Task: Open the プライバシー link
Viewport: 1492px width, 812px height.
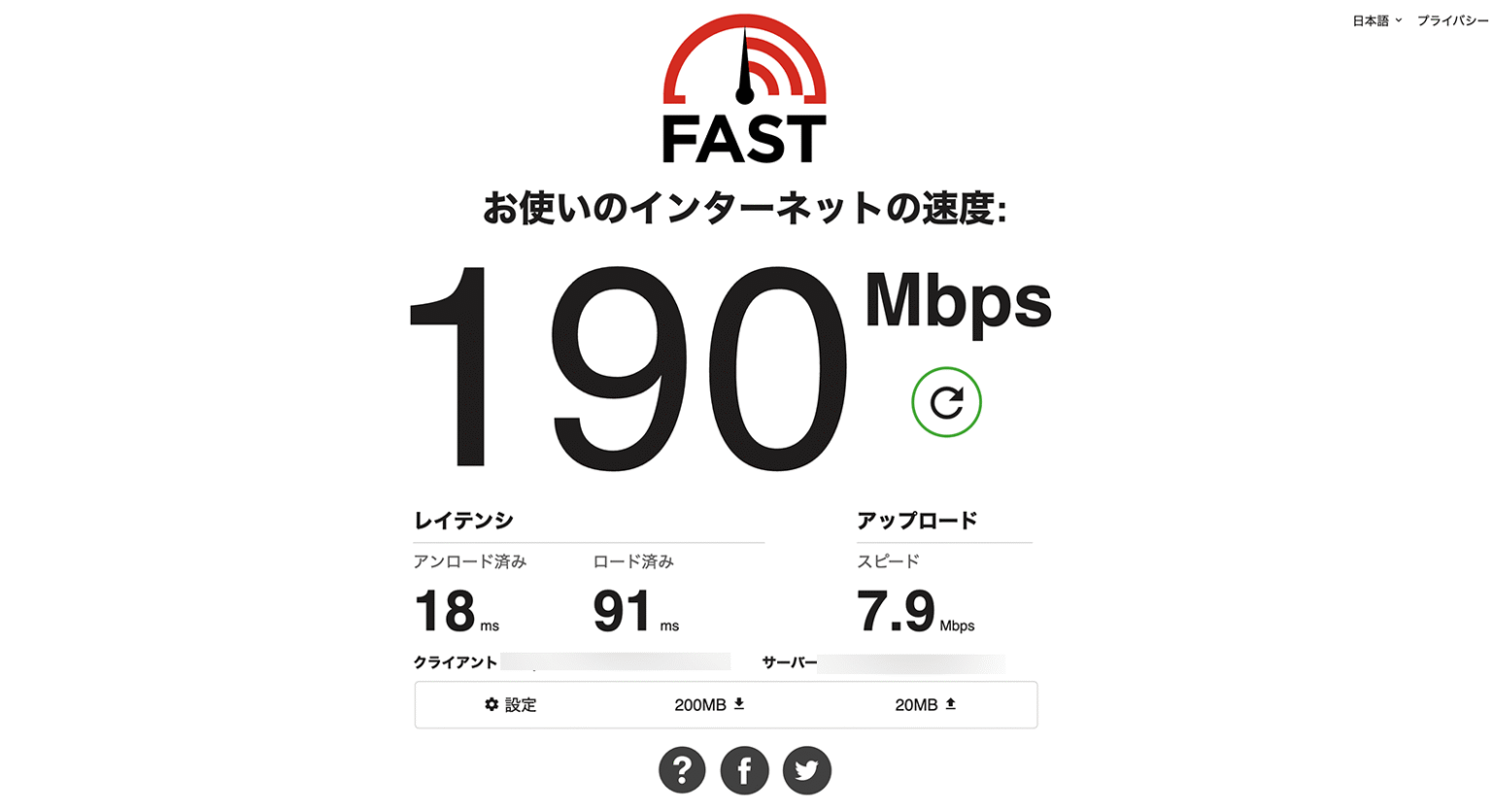Action: 1451,20
